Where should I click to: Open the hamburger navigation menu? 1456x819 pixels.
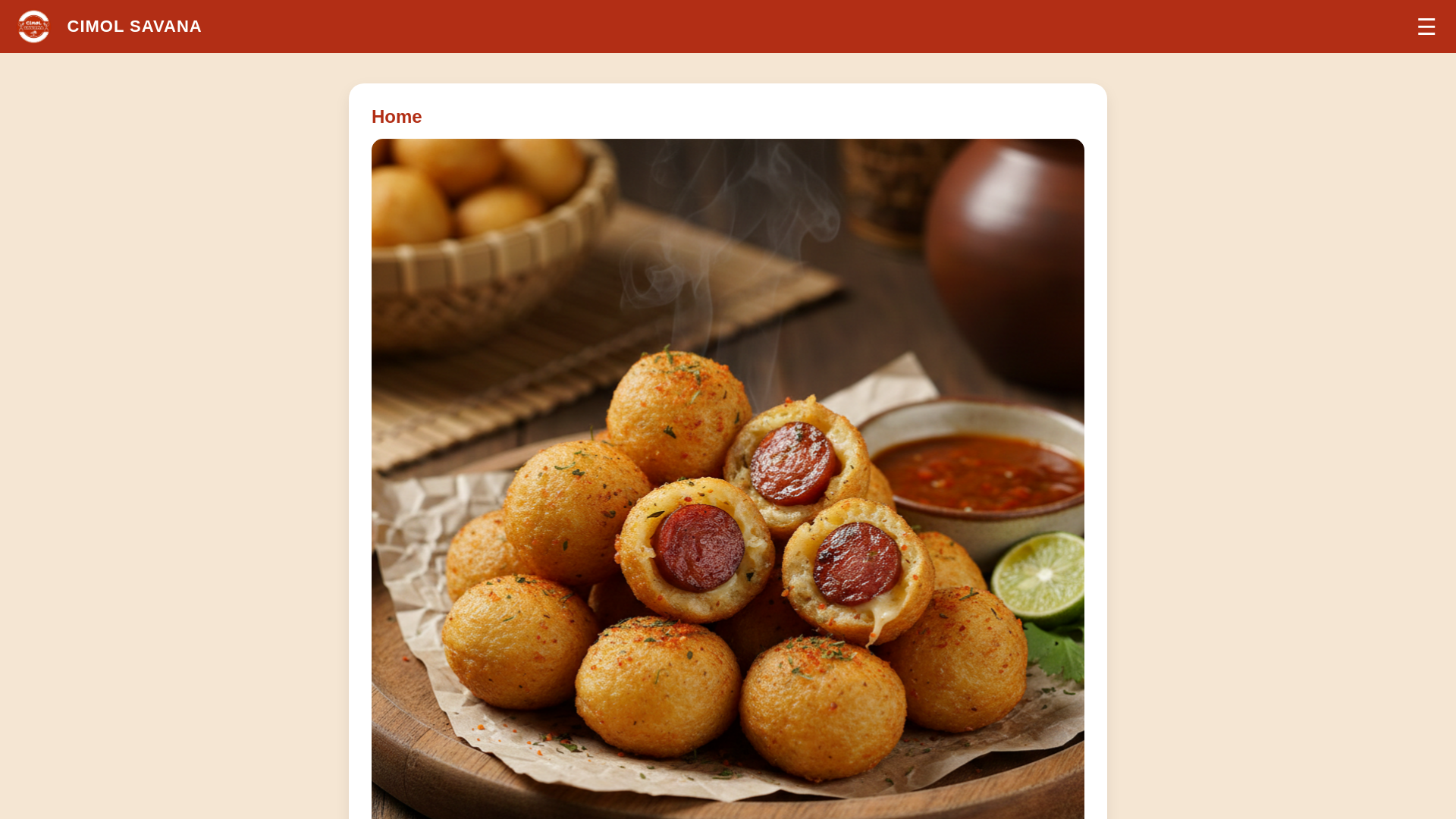pyautogui.click(x=1426, y=27)
